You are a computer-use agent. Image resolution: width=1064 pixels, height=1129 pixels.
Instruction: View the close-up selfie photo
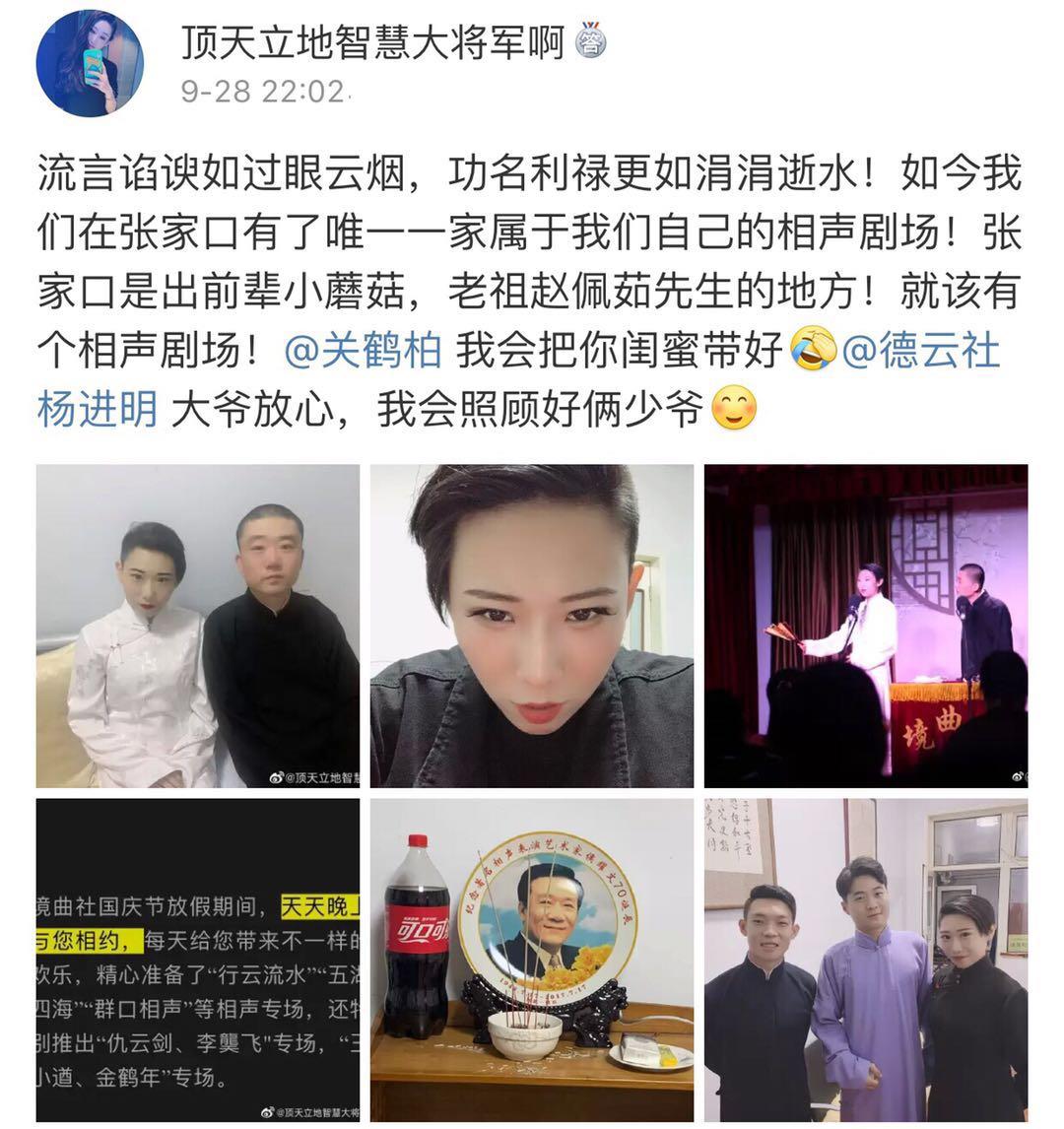tap(532, 626)
